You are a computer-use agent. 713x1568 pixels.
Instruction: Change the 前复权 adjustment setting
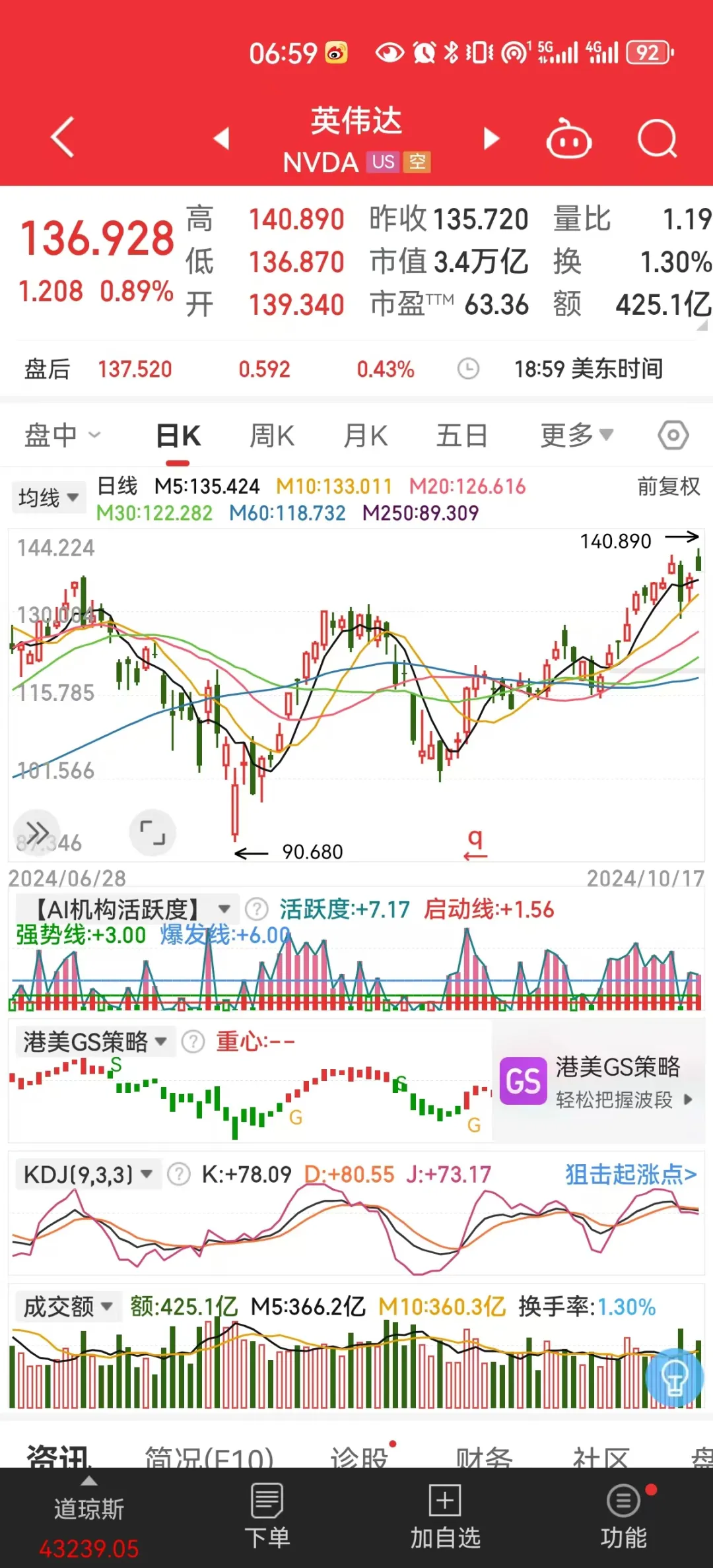coord(668,487)
